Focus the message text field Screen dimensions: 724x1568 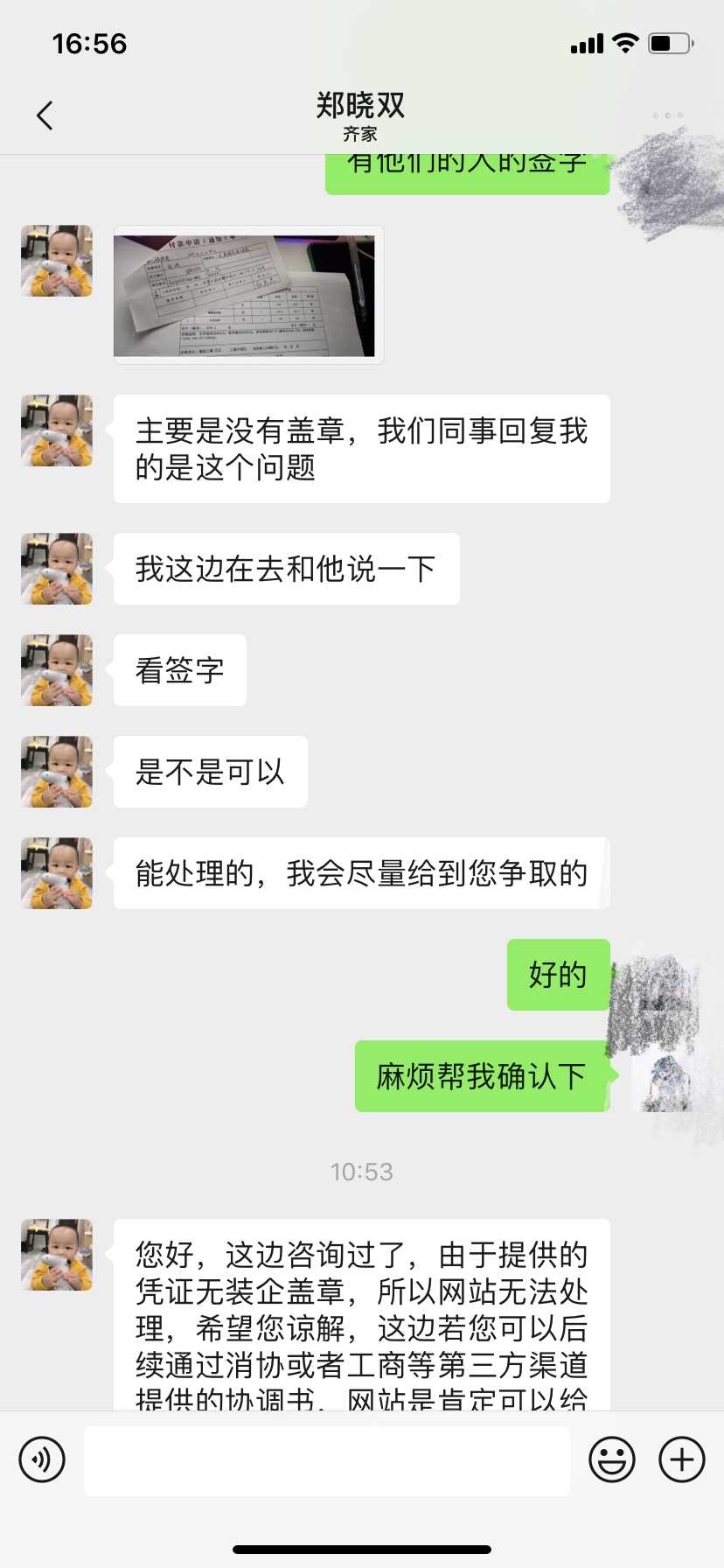(x=327, y=1459)
